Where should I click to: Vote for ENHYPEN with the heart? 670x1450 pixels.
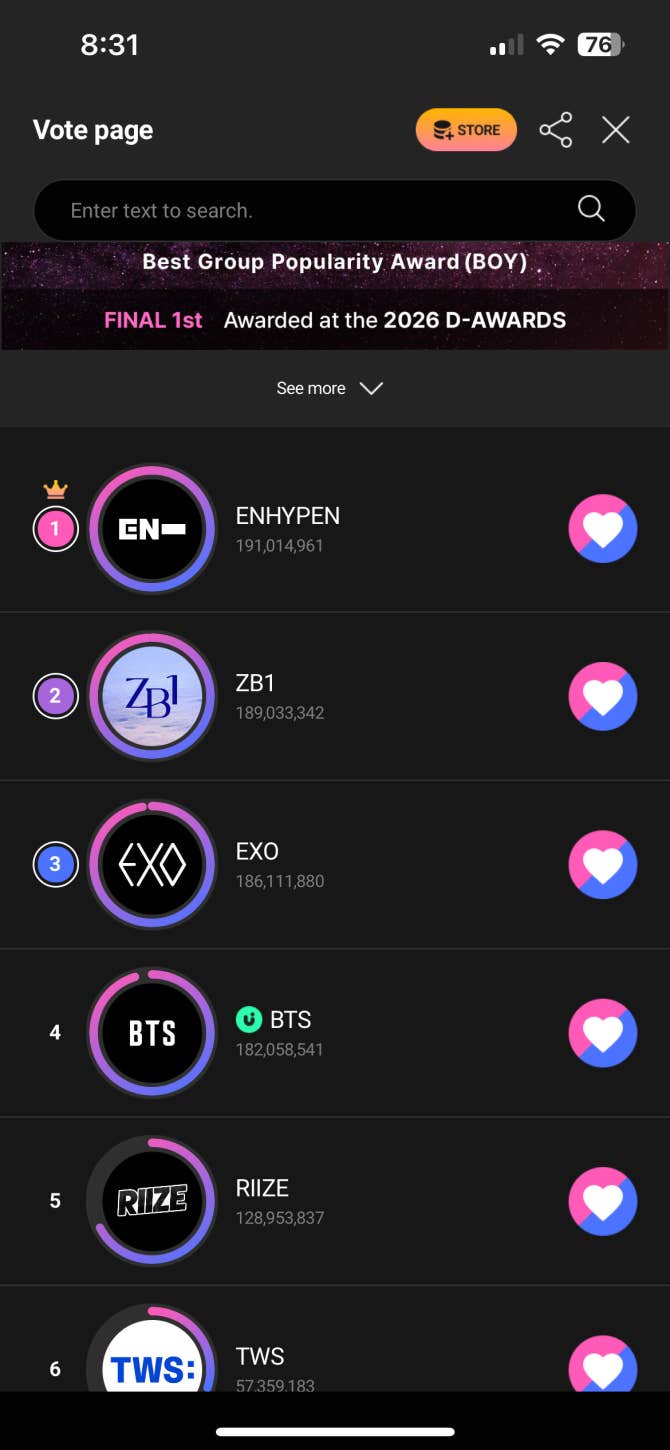(x=602, y=529)
